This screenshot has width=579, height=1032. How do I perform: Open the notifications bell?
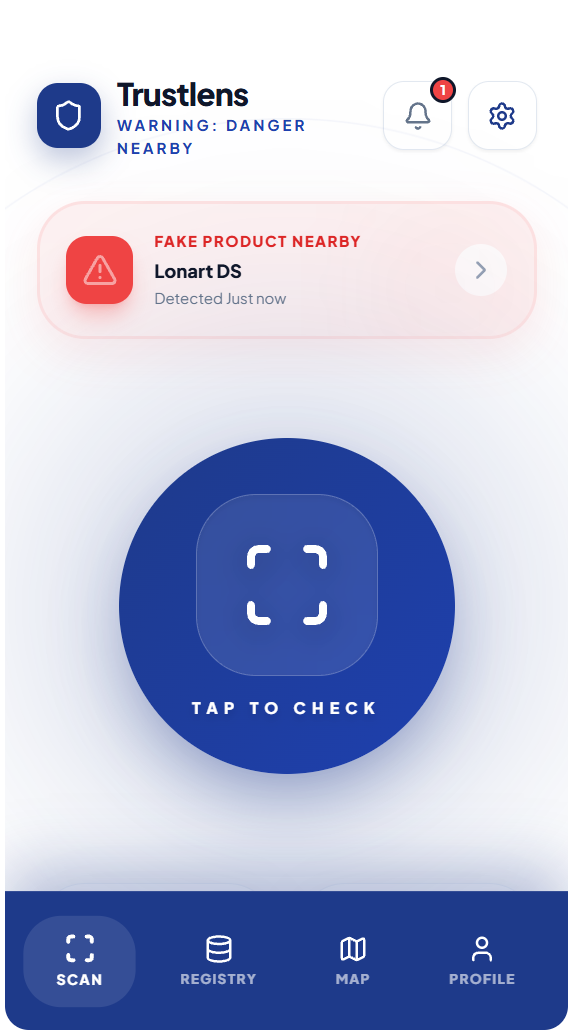pos(417,115)
